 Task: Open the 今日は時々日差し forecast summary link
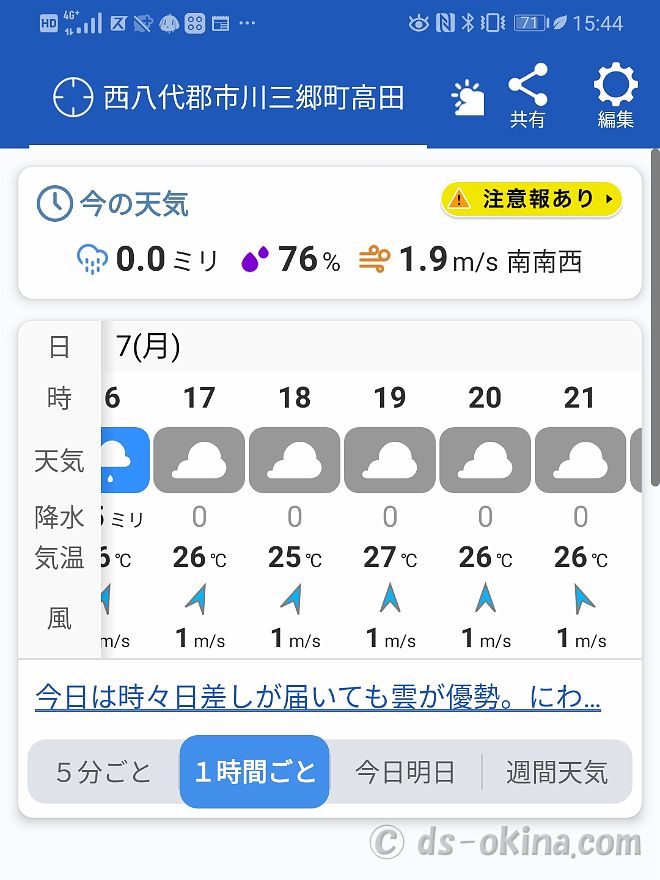pos(317,696)
